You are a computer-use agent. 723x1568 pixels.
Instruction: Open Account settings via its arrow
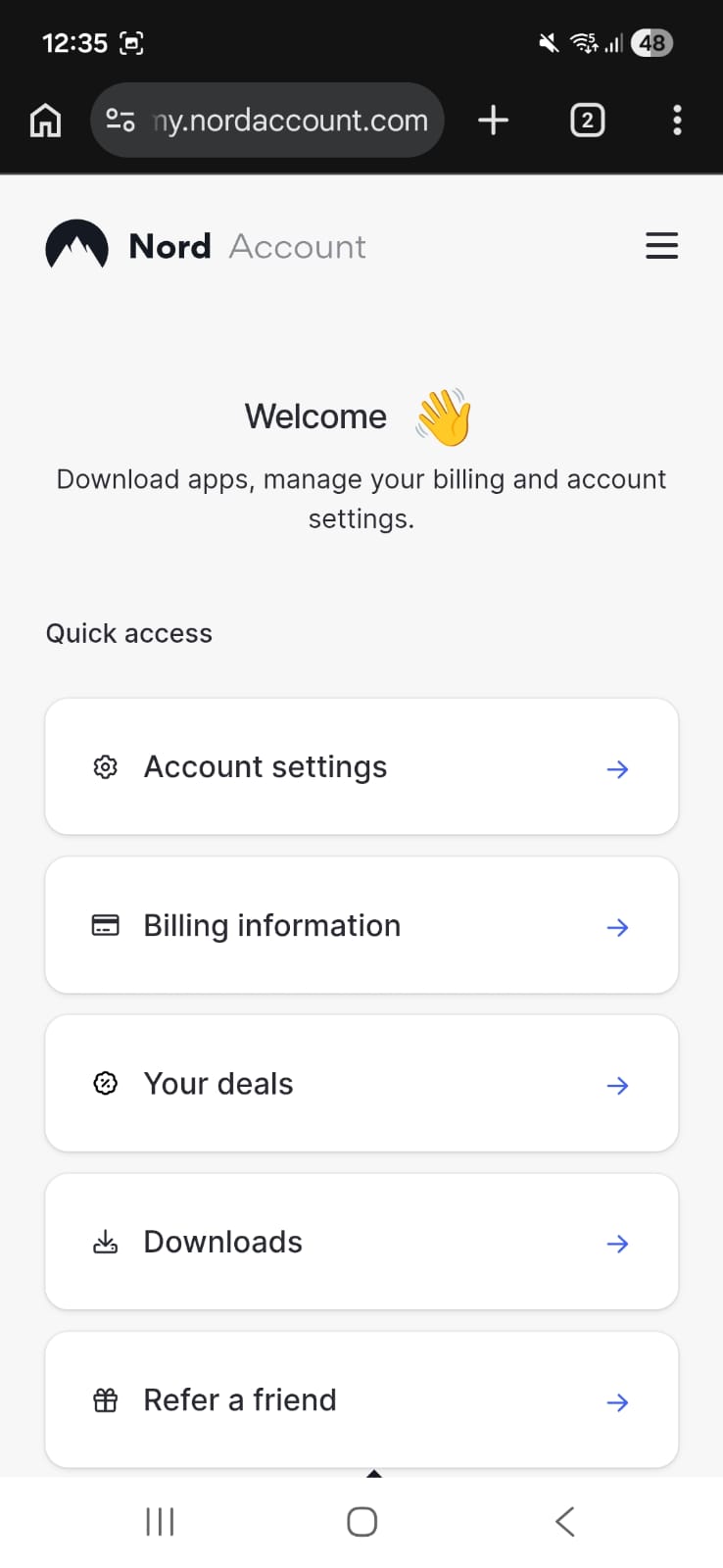[x=617, y=768]
